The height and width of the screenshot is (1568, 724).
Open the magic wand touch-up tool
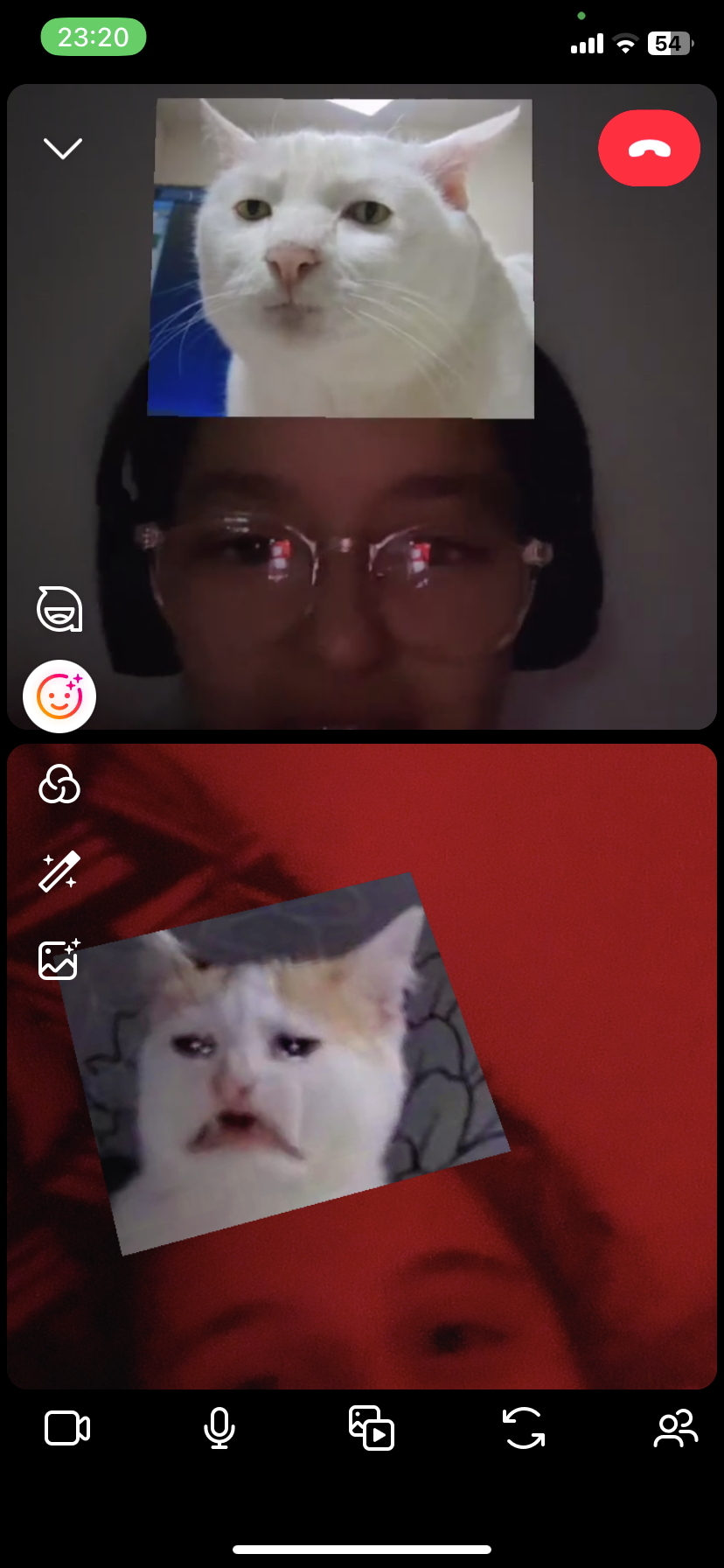(59, 871)
